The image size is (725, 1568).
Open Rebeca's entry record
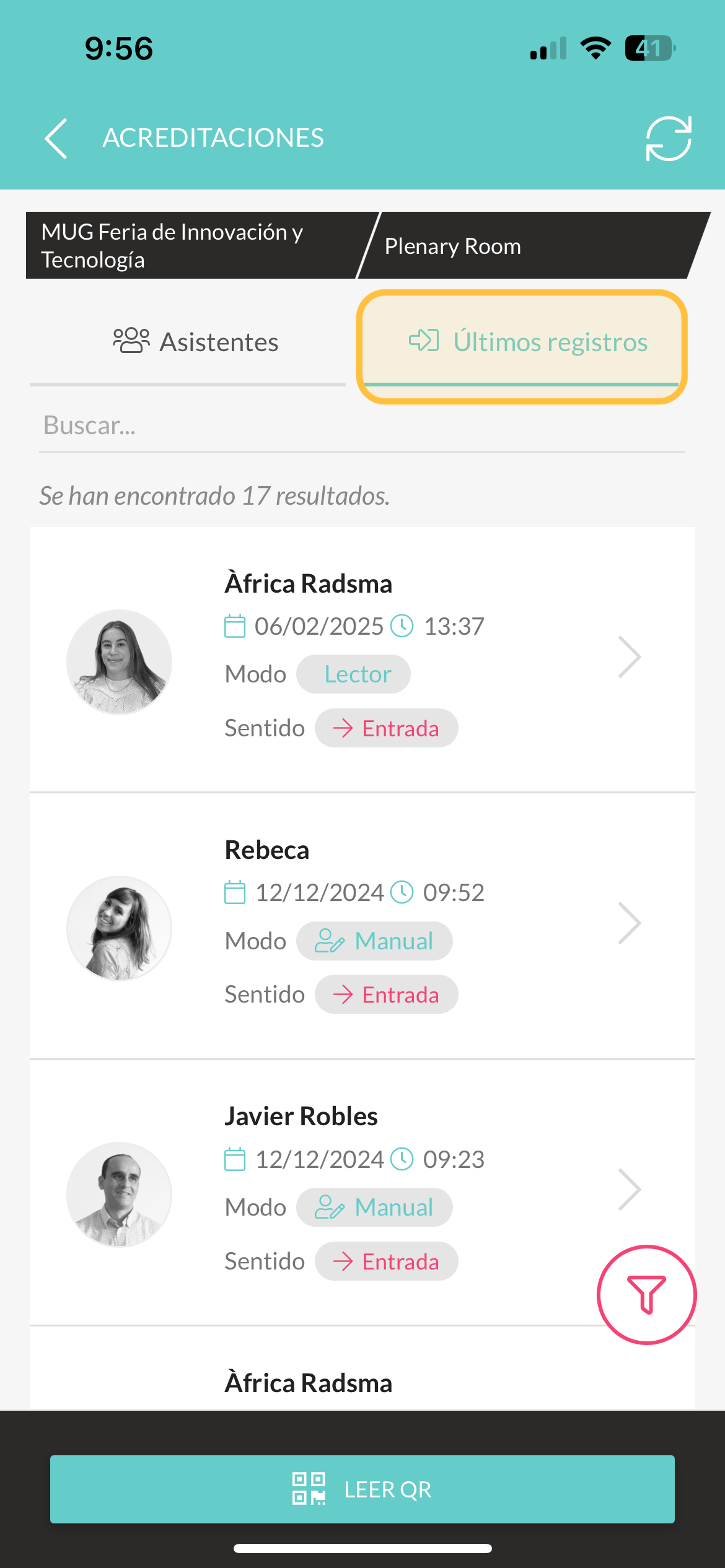click(x=362, y=926)
